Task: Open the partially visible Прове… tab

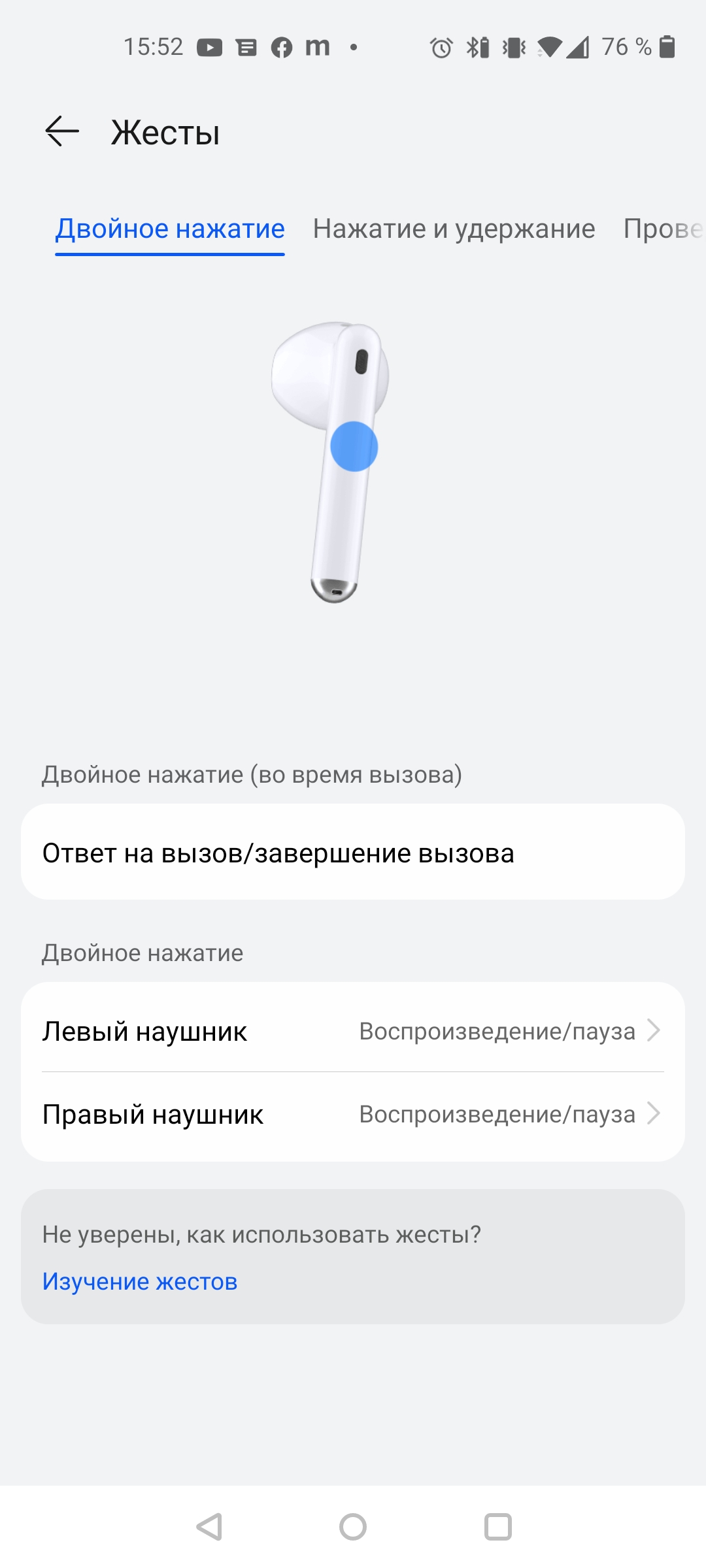Action: tap(662, 229)
